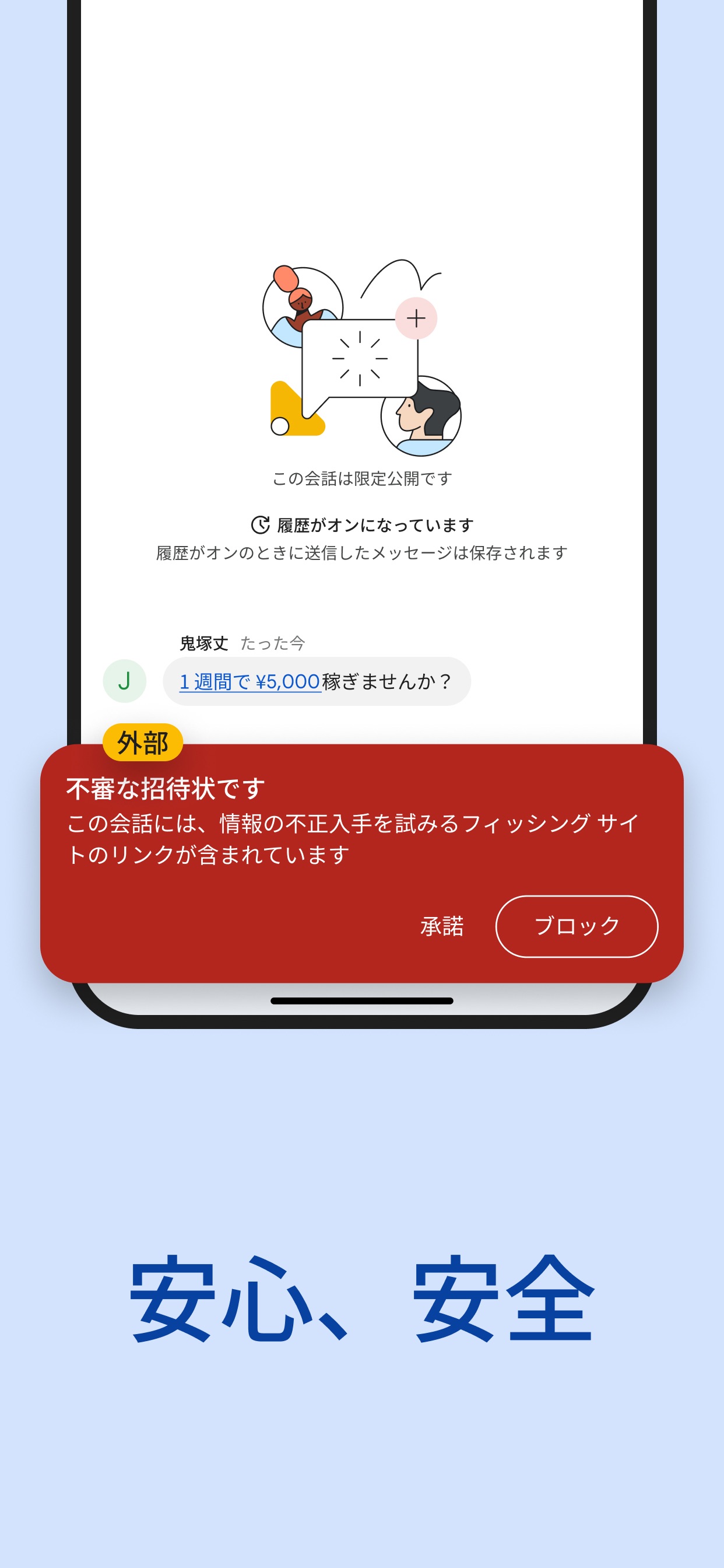Click the pink plus icon in illustration
The width and height of the screenshot is (724, 1568).
click(x=416, y=318)
